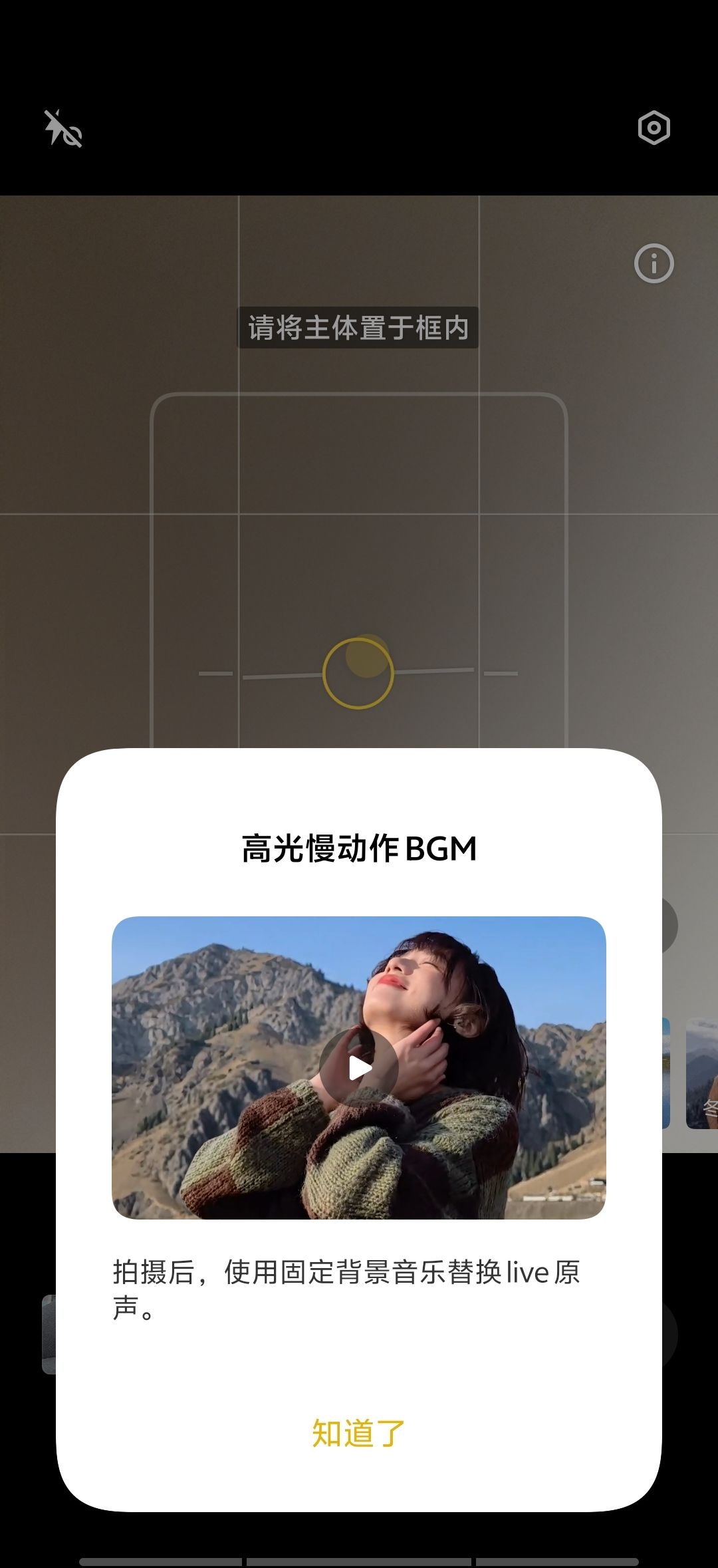The height and width of the screenshot is (1568, 718).
Task: Play the 高光慢动作 BGM demo video
Action: coord(359,1068)
